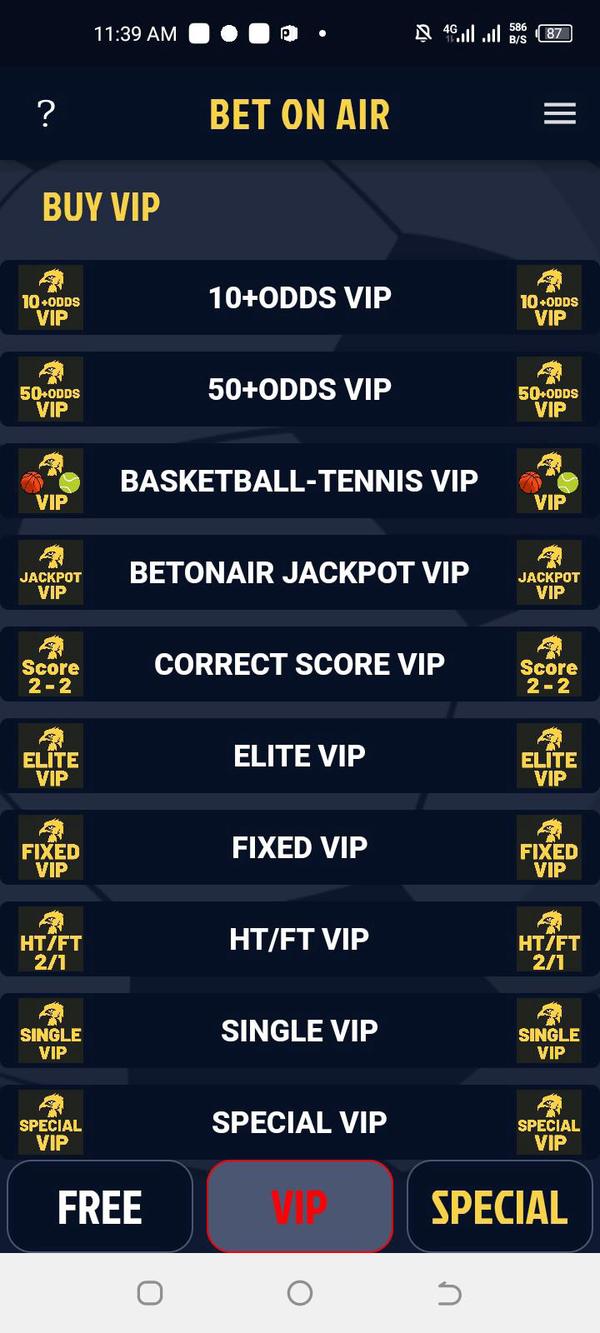The width and height of the screenshot is (600, 1333).
Task: Open SINGLE VIP tips
Action: tap(300, 1031)
